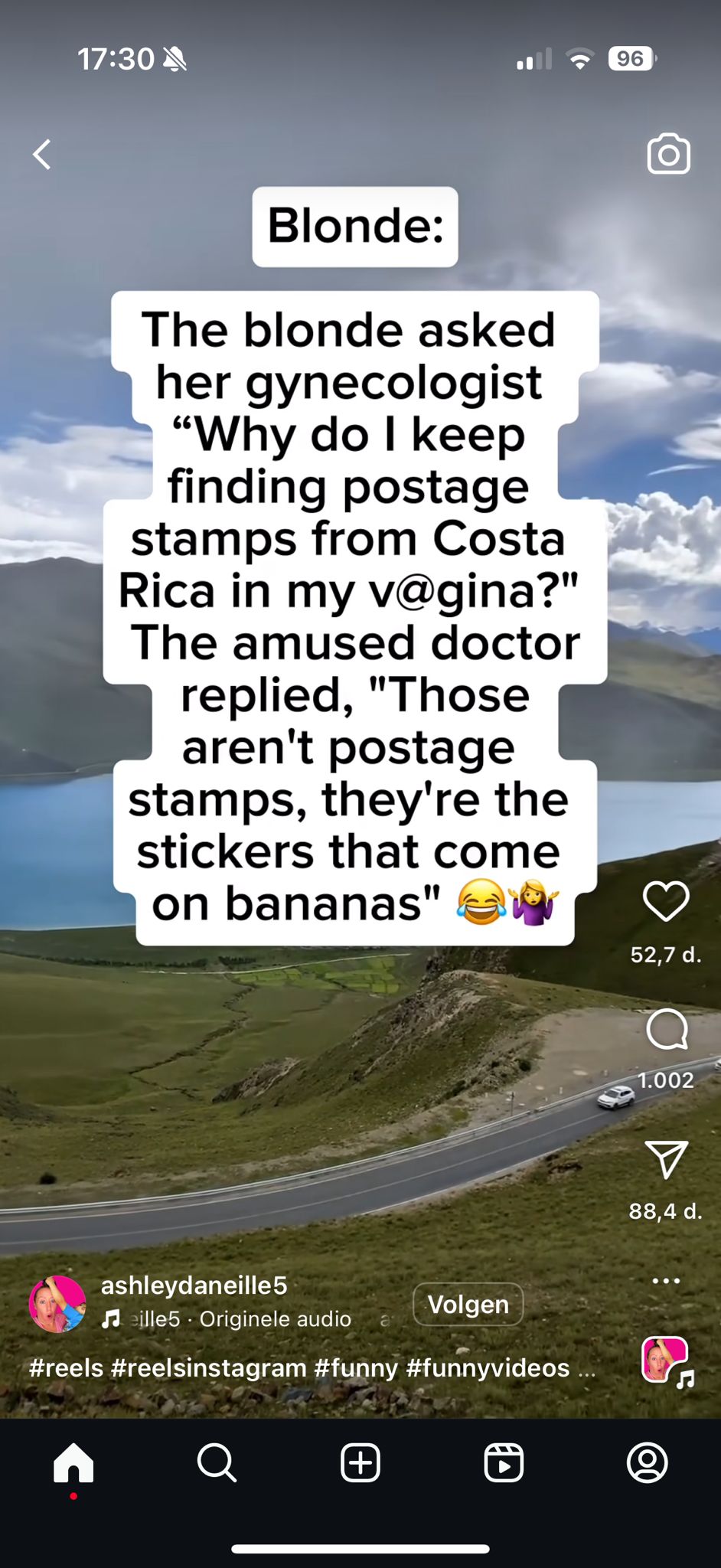The height and width of the screenshot is (1568, 721).
Task: Open the audio thumbnail with music note
Action: click(666, 1361)
